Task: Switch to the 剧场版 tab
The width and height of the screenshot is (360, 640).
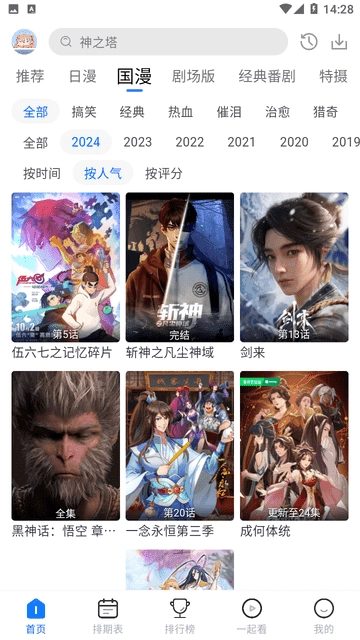Action: coord(193,76)
